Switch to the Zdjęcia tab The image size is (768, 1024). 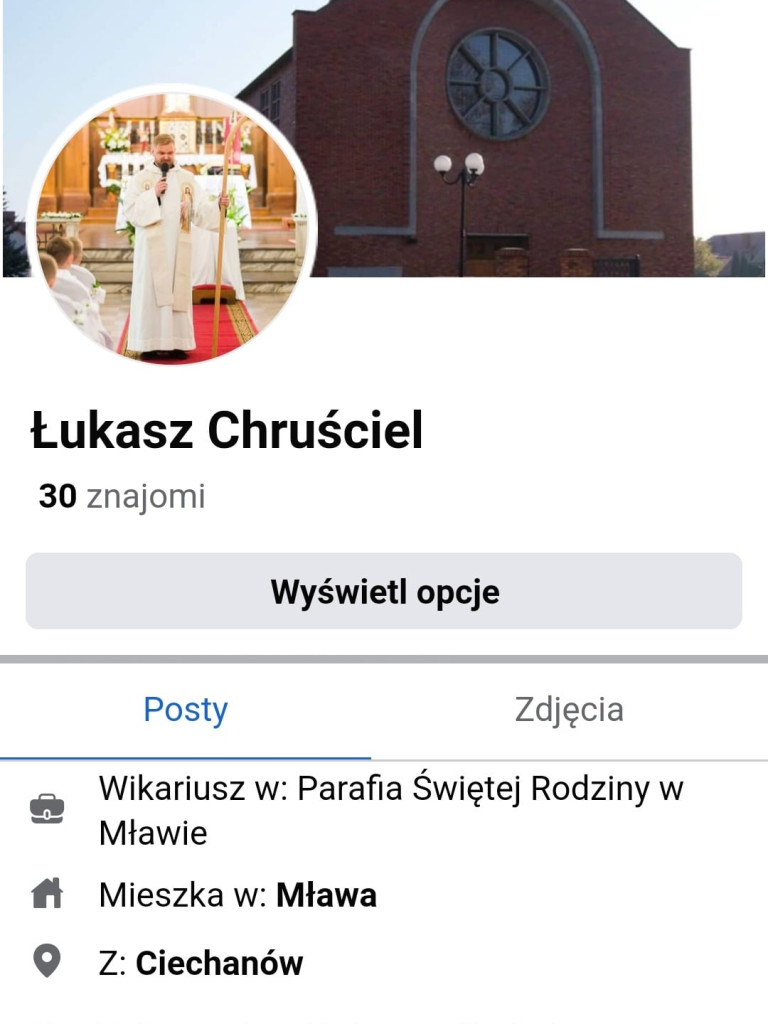(x=569, y=710)
